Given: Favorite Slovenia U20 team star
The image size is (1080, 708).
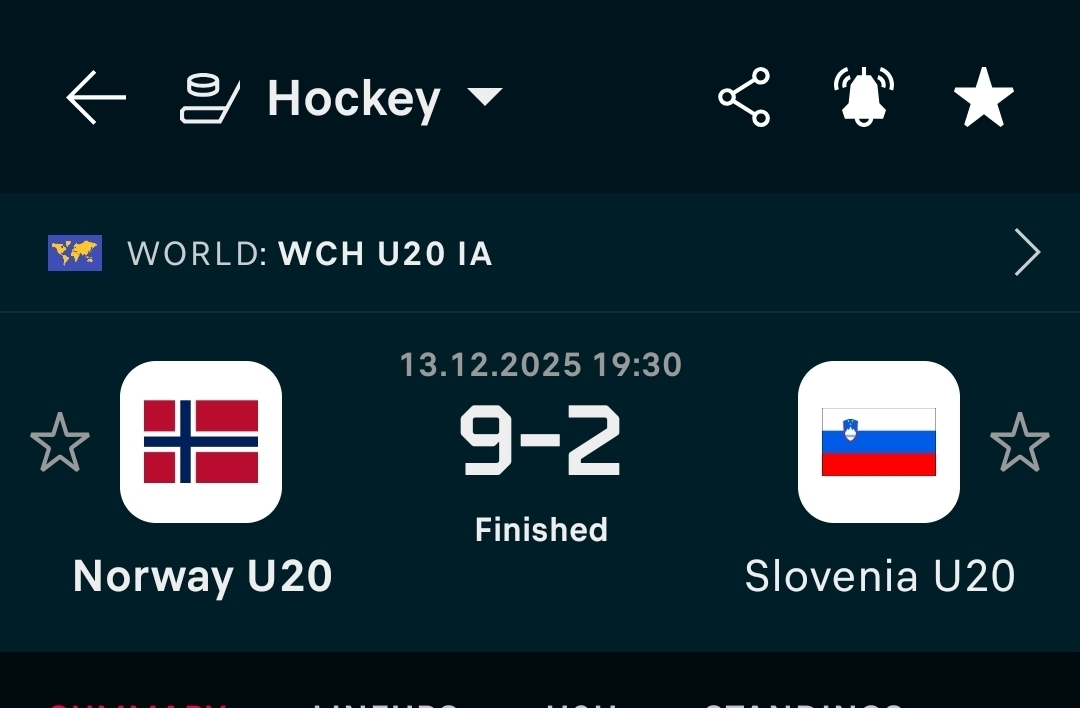Looking at the screenshot, I should pos(1019,442).
